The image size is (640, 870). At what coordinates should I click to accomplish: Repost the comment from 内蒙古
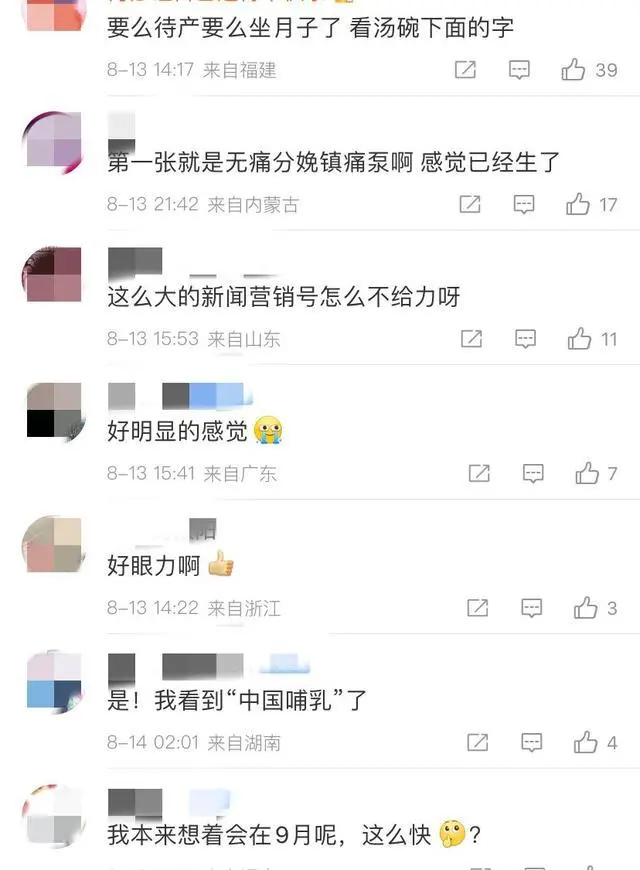[x=470, y=204]
